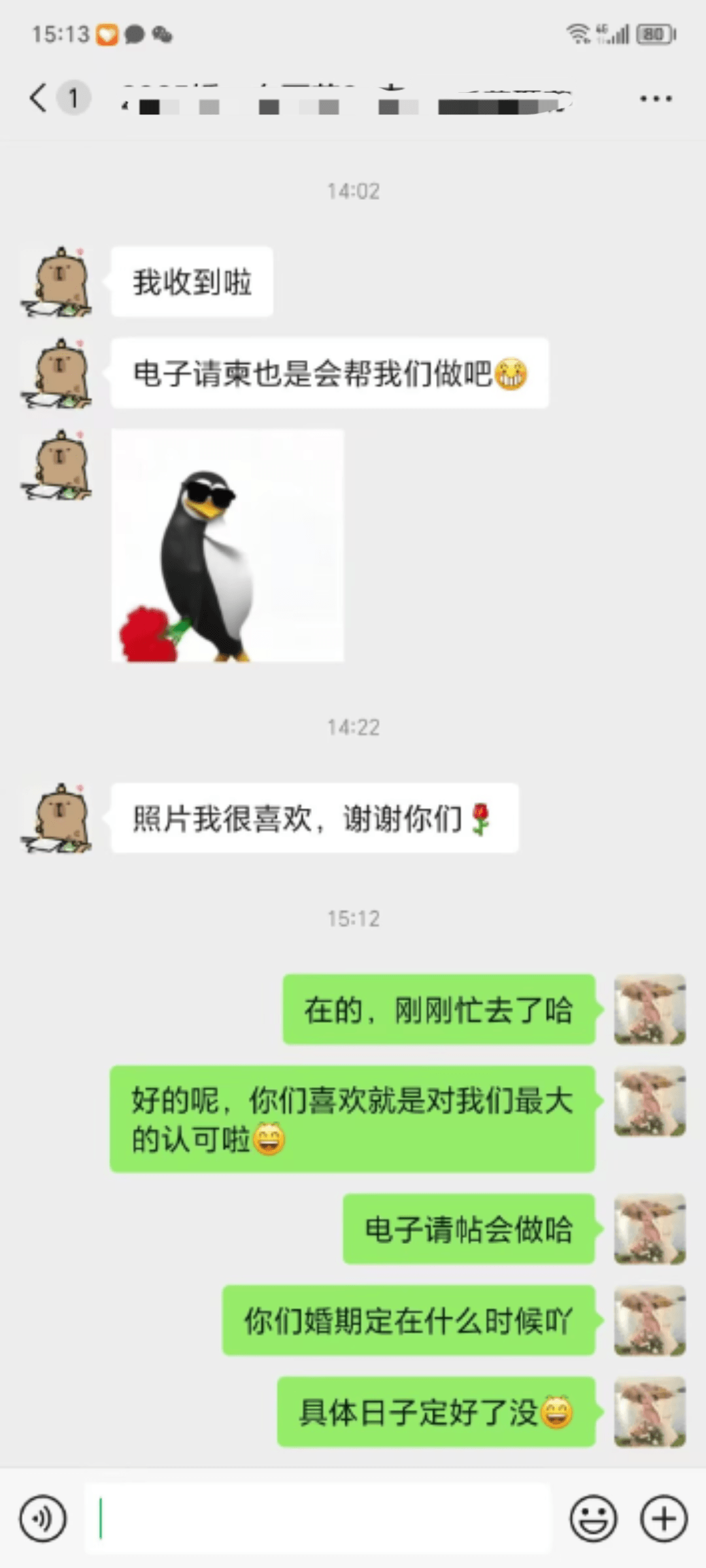This screenshot has width=706, height=1568.
Task: Open the plus attachments menu
Action: click(664, 1518)
